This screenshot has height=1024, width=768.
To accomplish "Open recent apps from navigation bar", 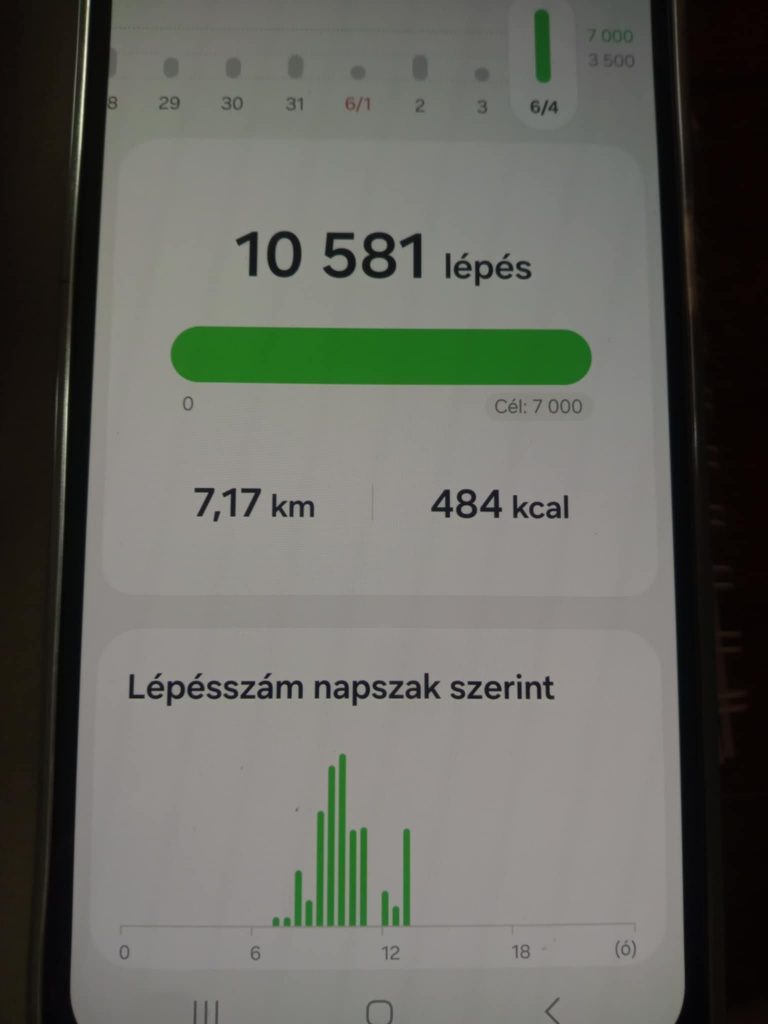I will (205, 1010).
